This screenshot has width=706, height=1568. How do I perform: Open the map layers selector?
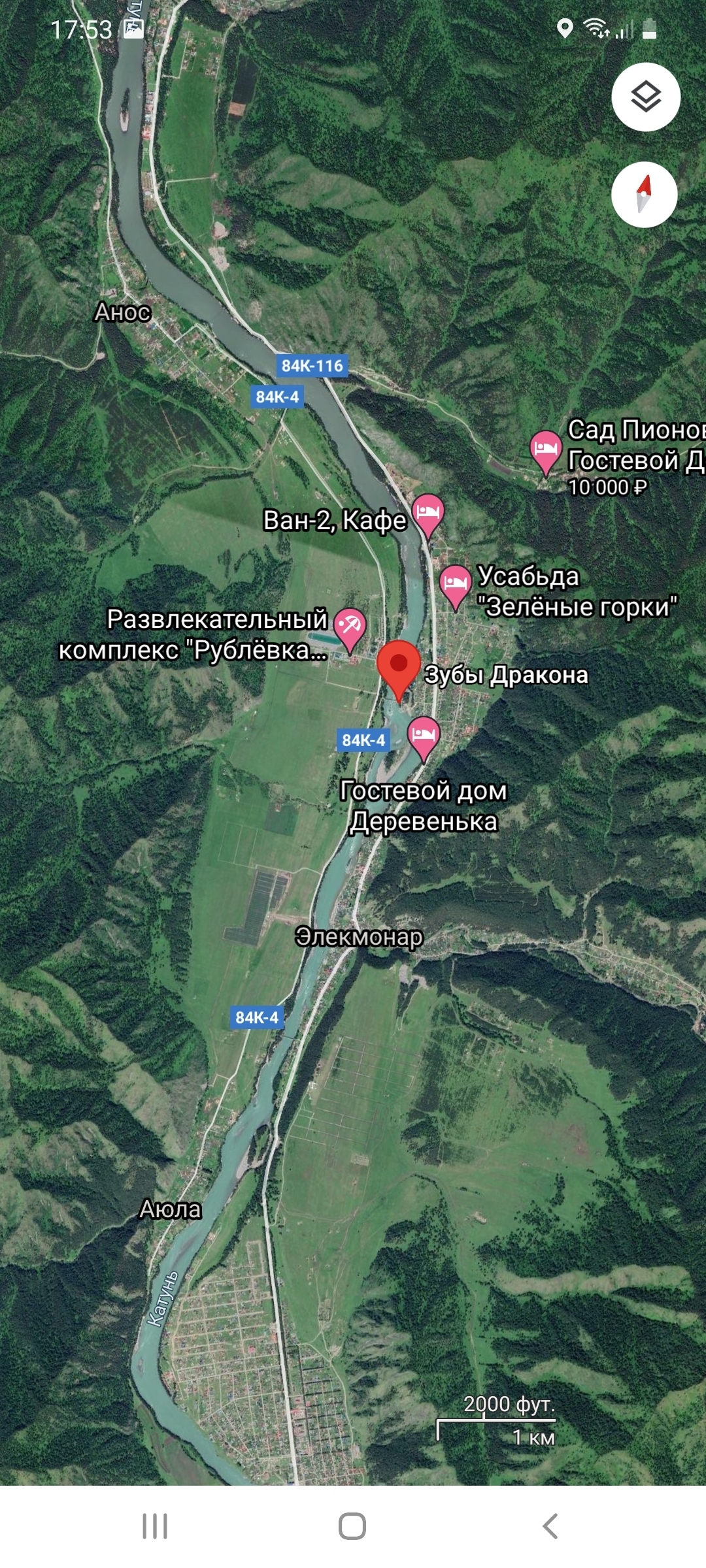pyautogui.click(x=646, y=97)
